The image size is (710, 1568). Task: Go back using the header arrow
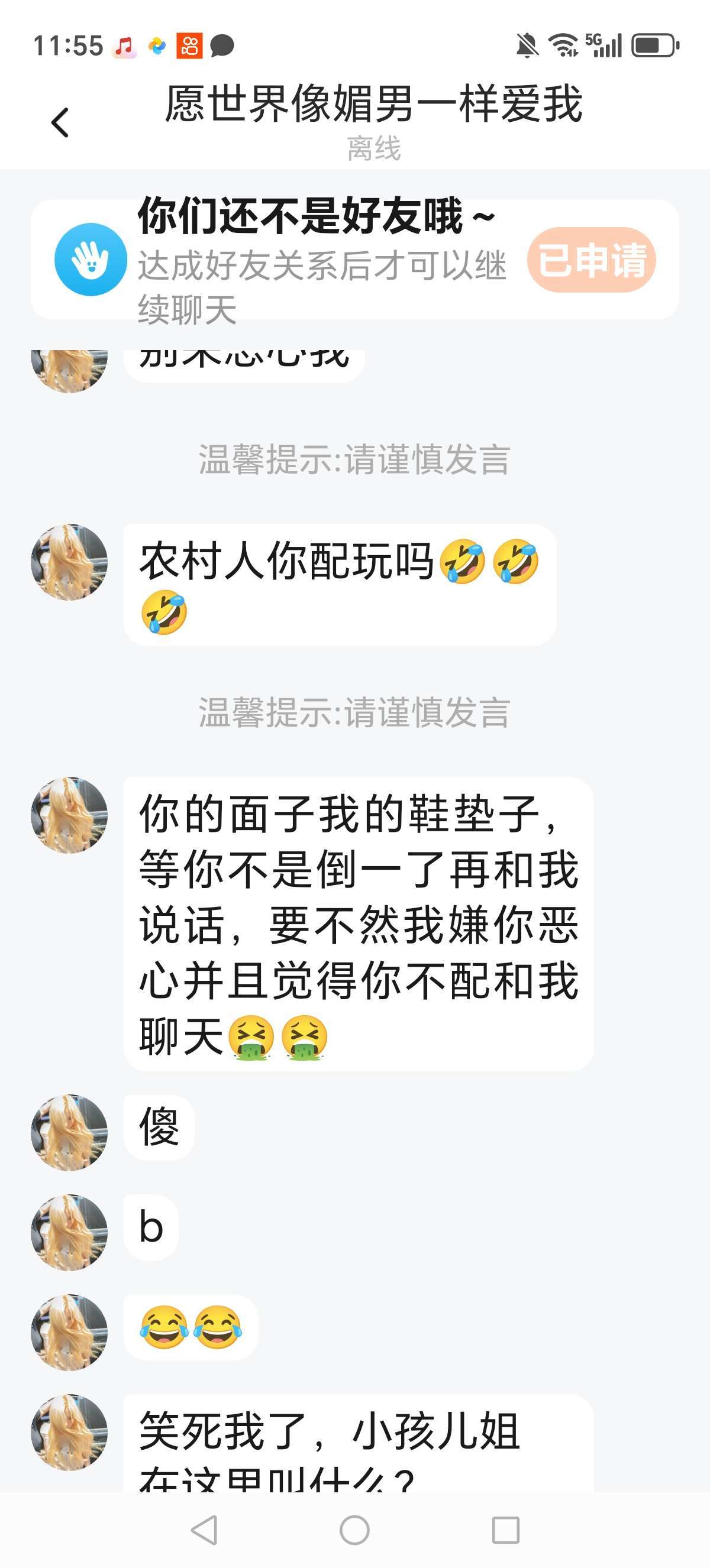coord(60,123)
